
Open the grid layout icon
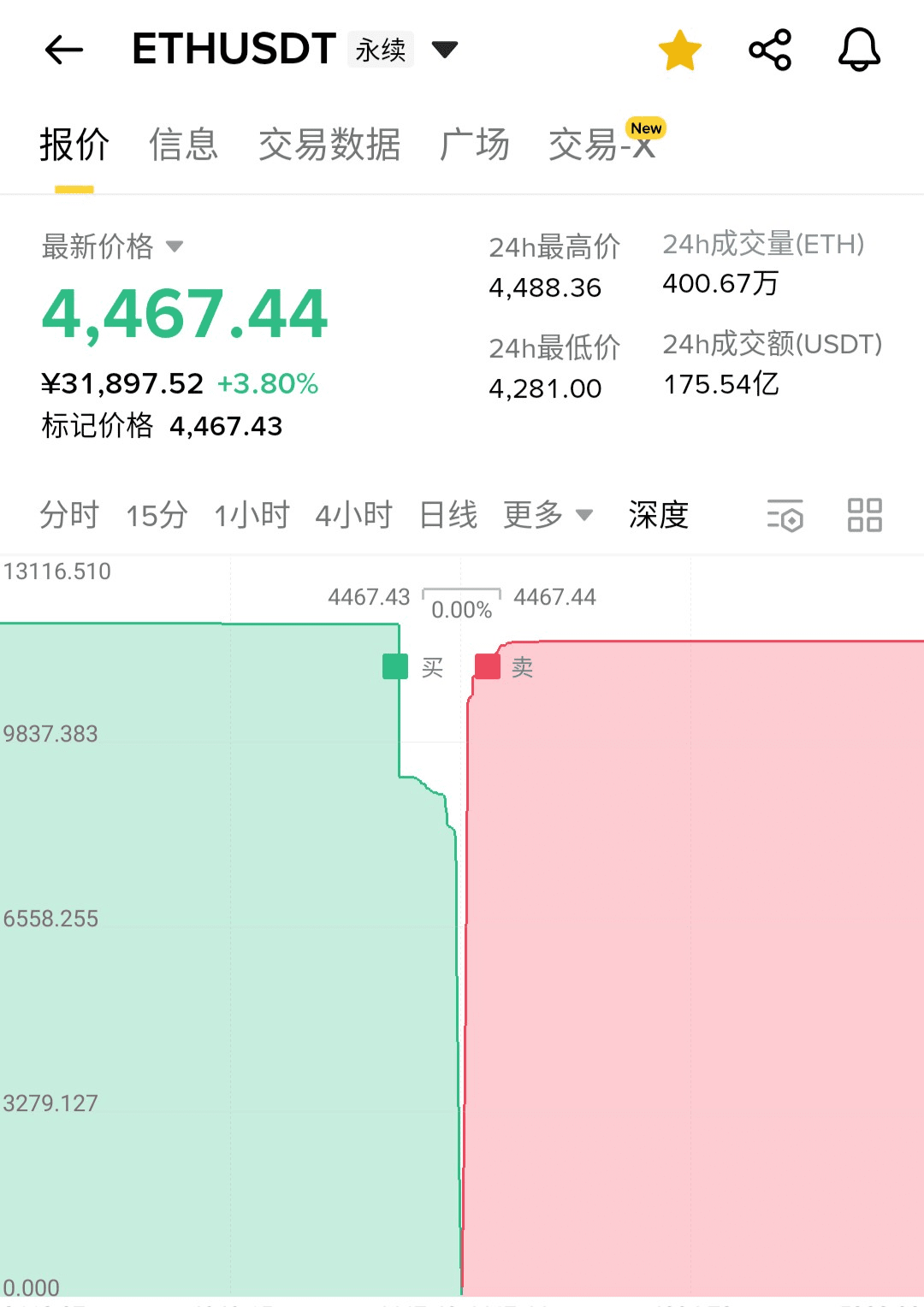click(x=864, y=515)
